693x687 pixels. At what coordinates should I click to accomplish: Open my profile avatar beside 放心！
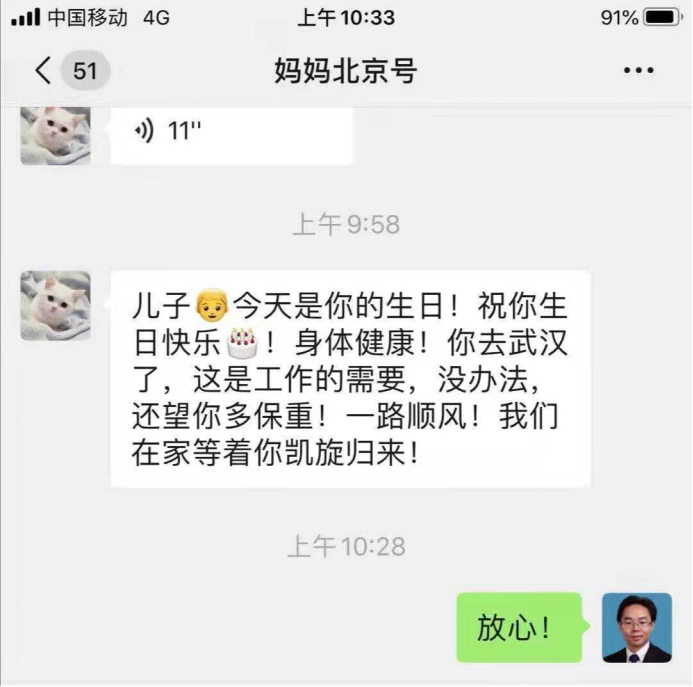(x=636, y=627)
